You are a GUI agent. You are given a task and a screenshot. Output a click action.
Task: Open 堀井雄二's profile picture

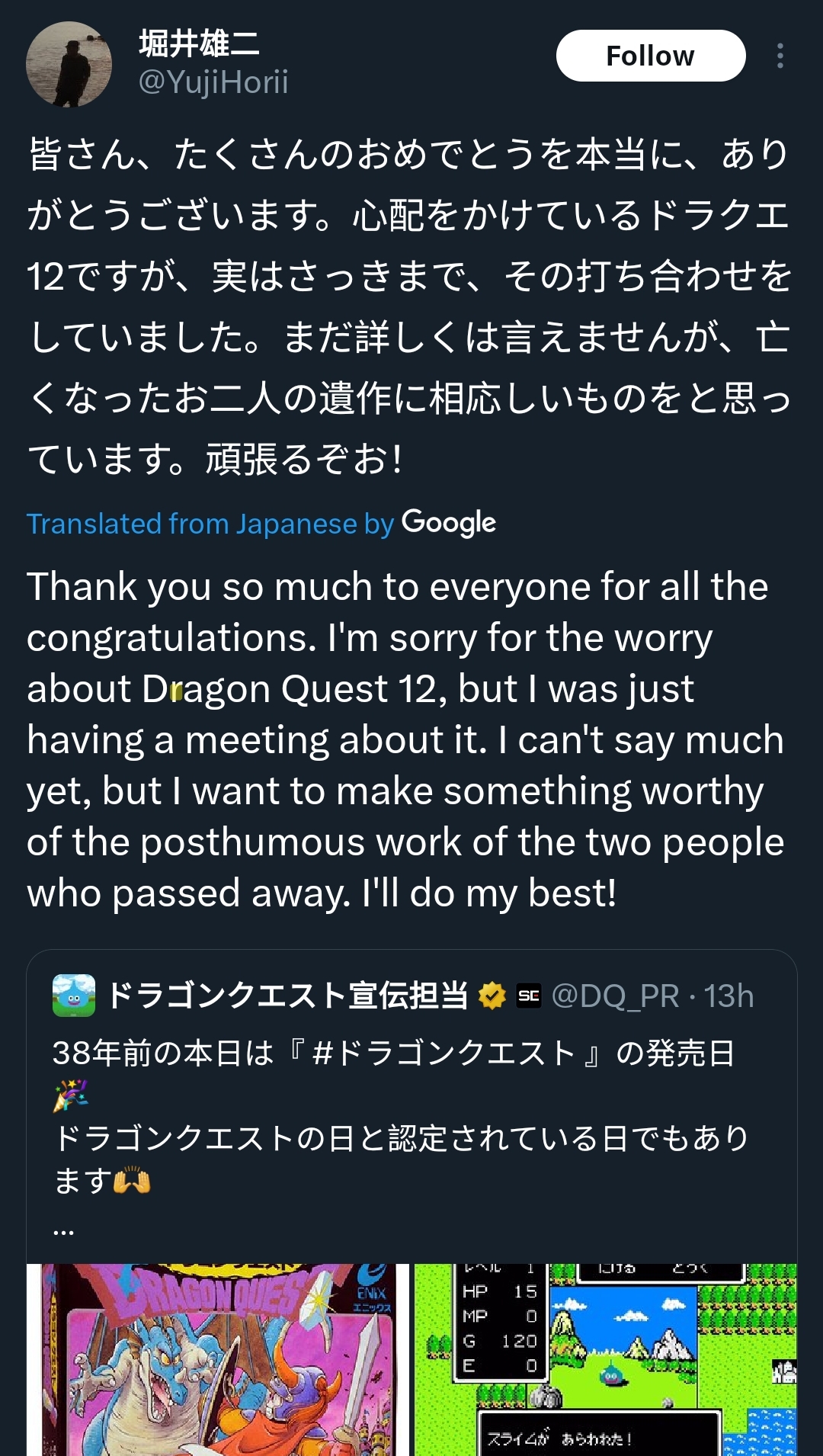69,64
